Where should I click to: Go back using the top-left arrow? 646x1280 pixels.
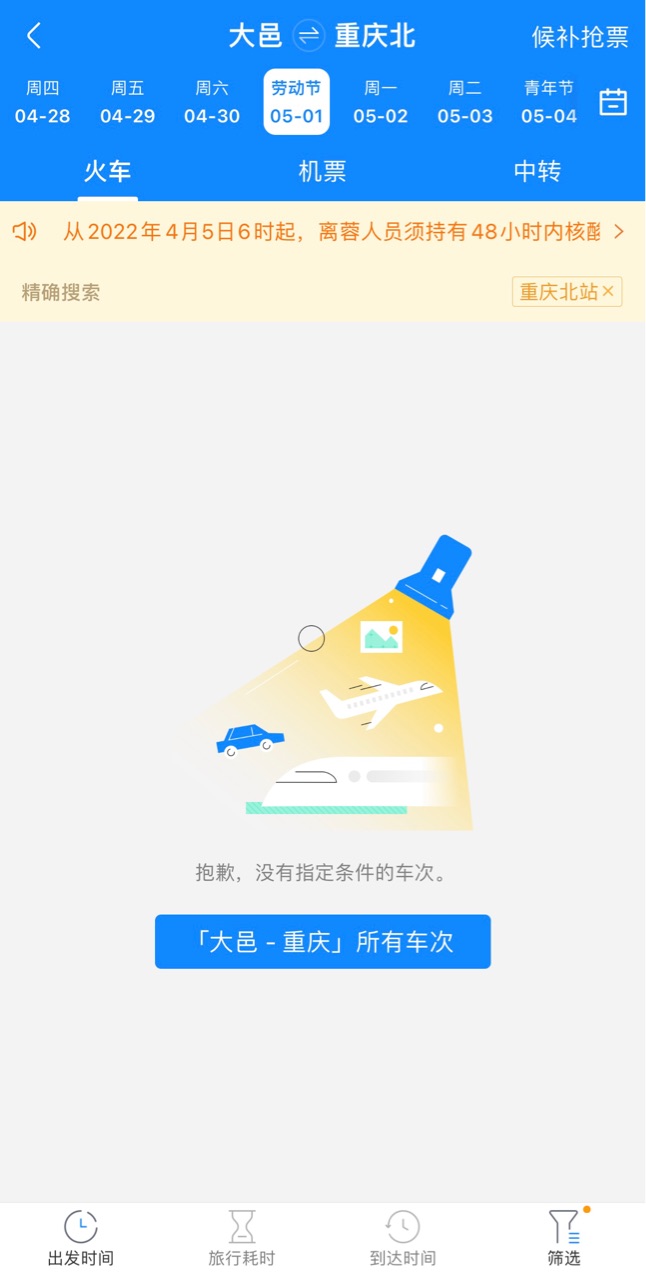(x=34, y=37)
